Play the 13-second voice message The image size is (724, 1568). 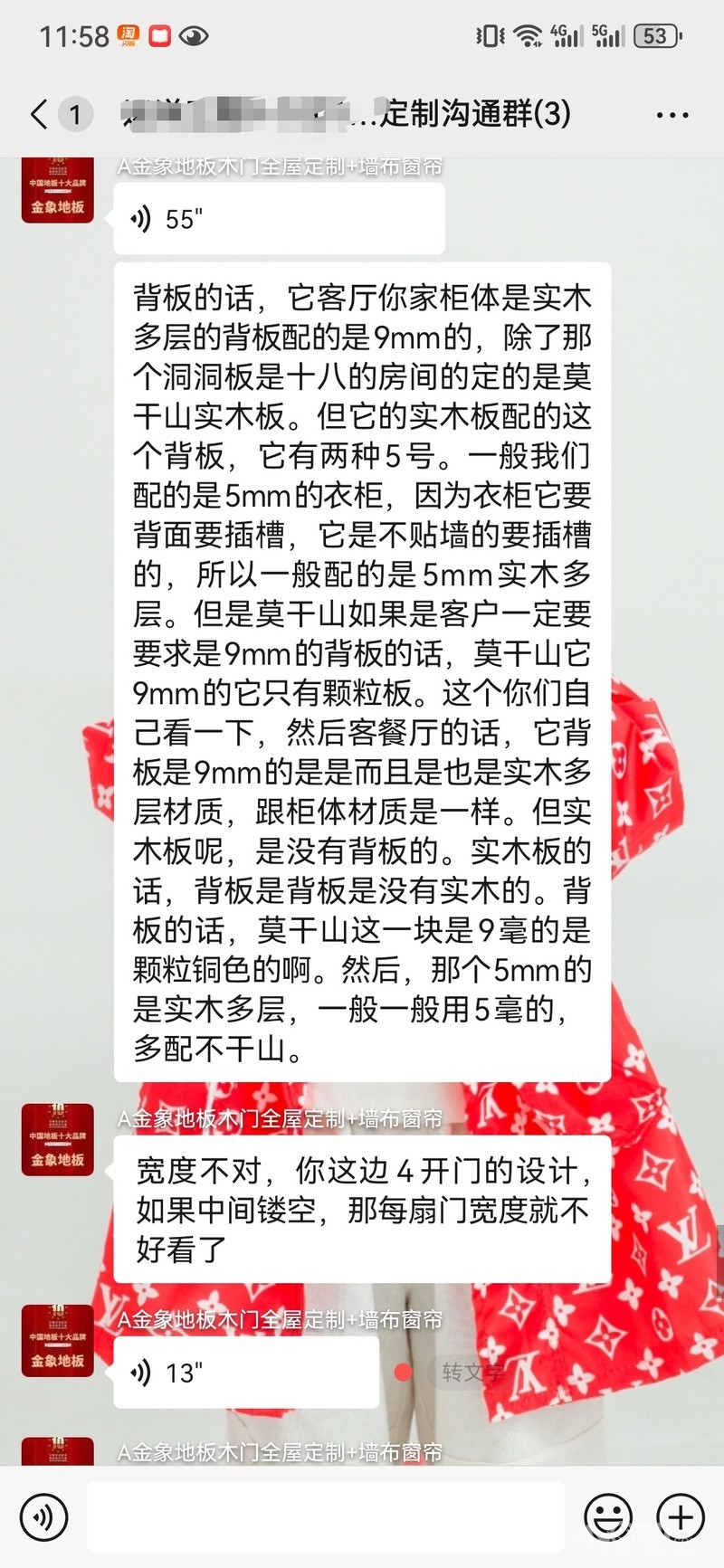[x=245, y=1373]
